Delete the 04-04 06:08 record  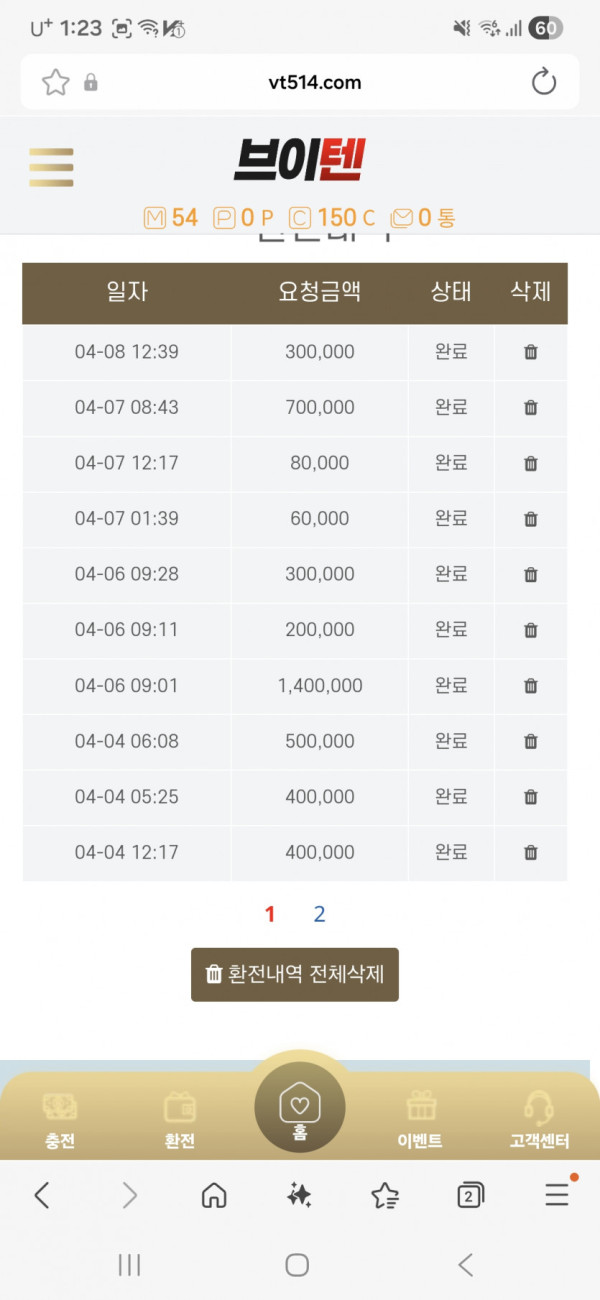tap(531, 741)
